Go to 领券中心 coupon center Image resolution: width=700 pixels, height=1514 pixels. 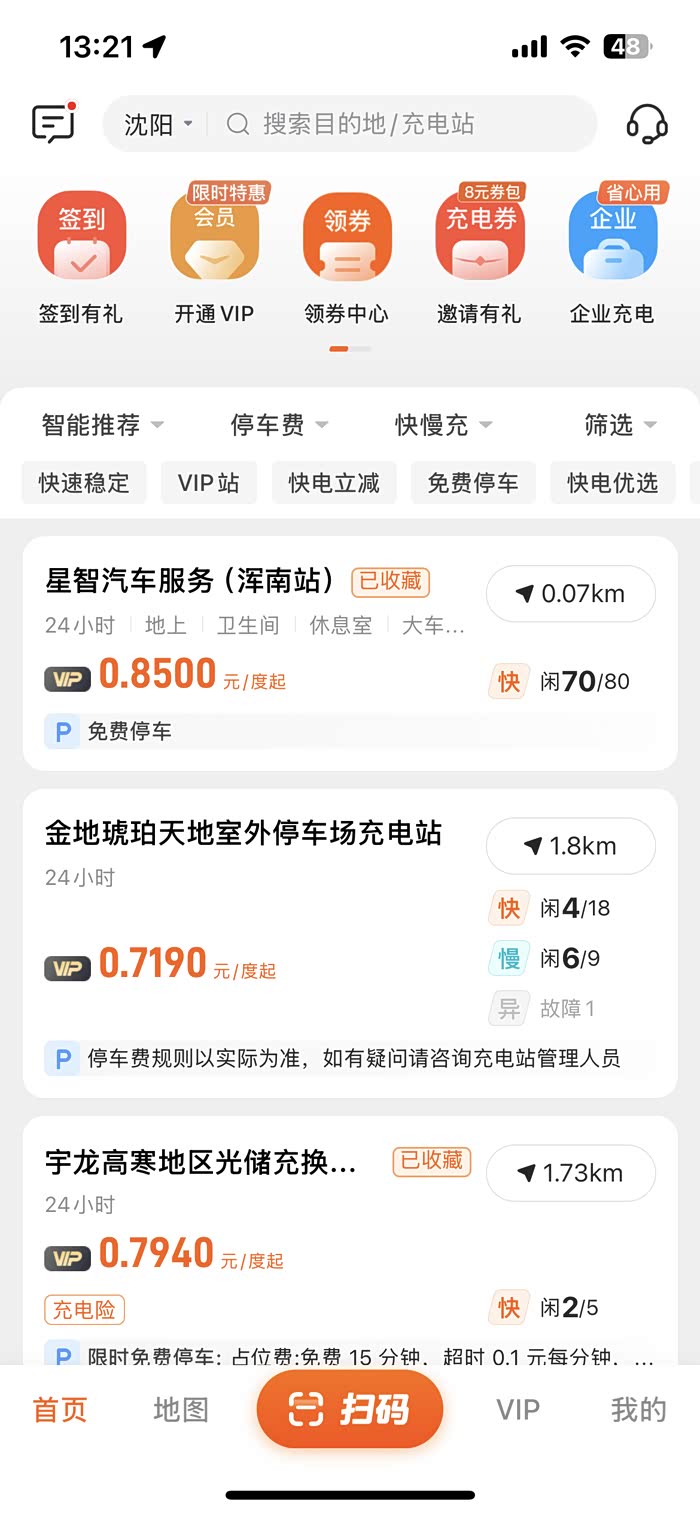point(347,257)
